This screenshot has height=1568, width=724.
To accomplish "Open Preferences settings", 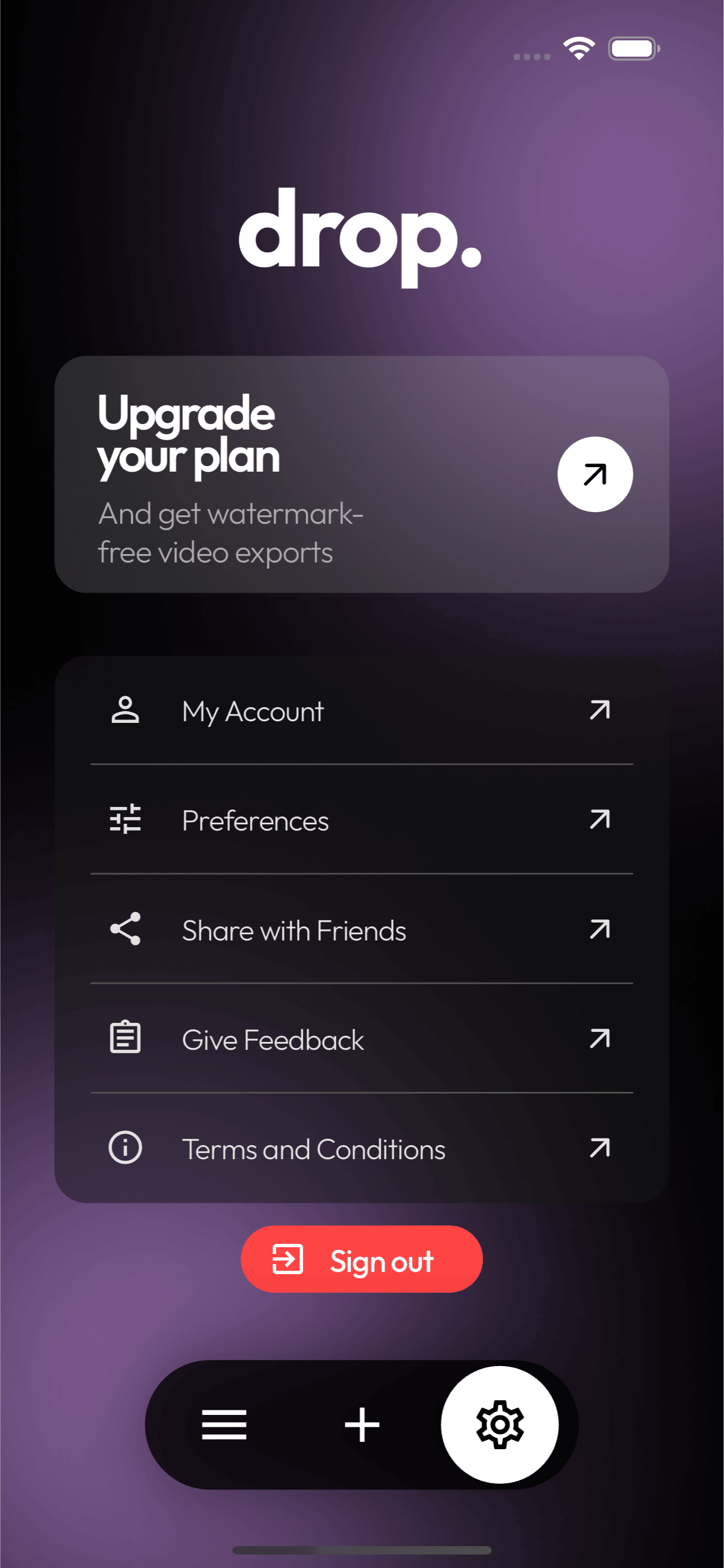I will pos(362,820).
